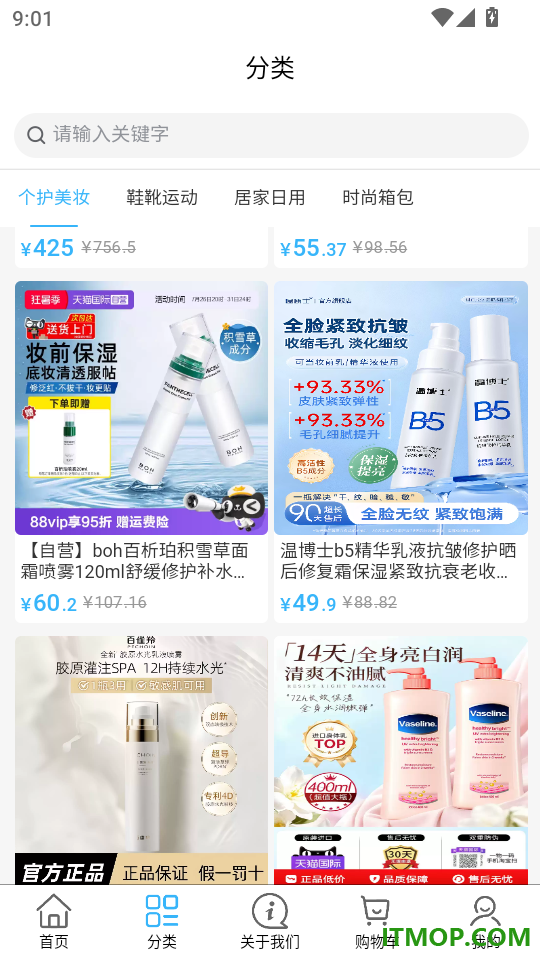The height and width of the screenshot is (960, 540).
Task: Open the boh百析珀积雪草面霜喷雾 product card
Action: [x=141, y=452]
